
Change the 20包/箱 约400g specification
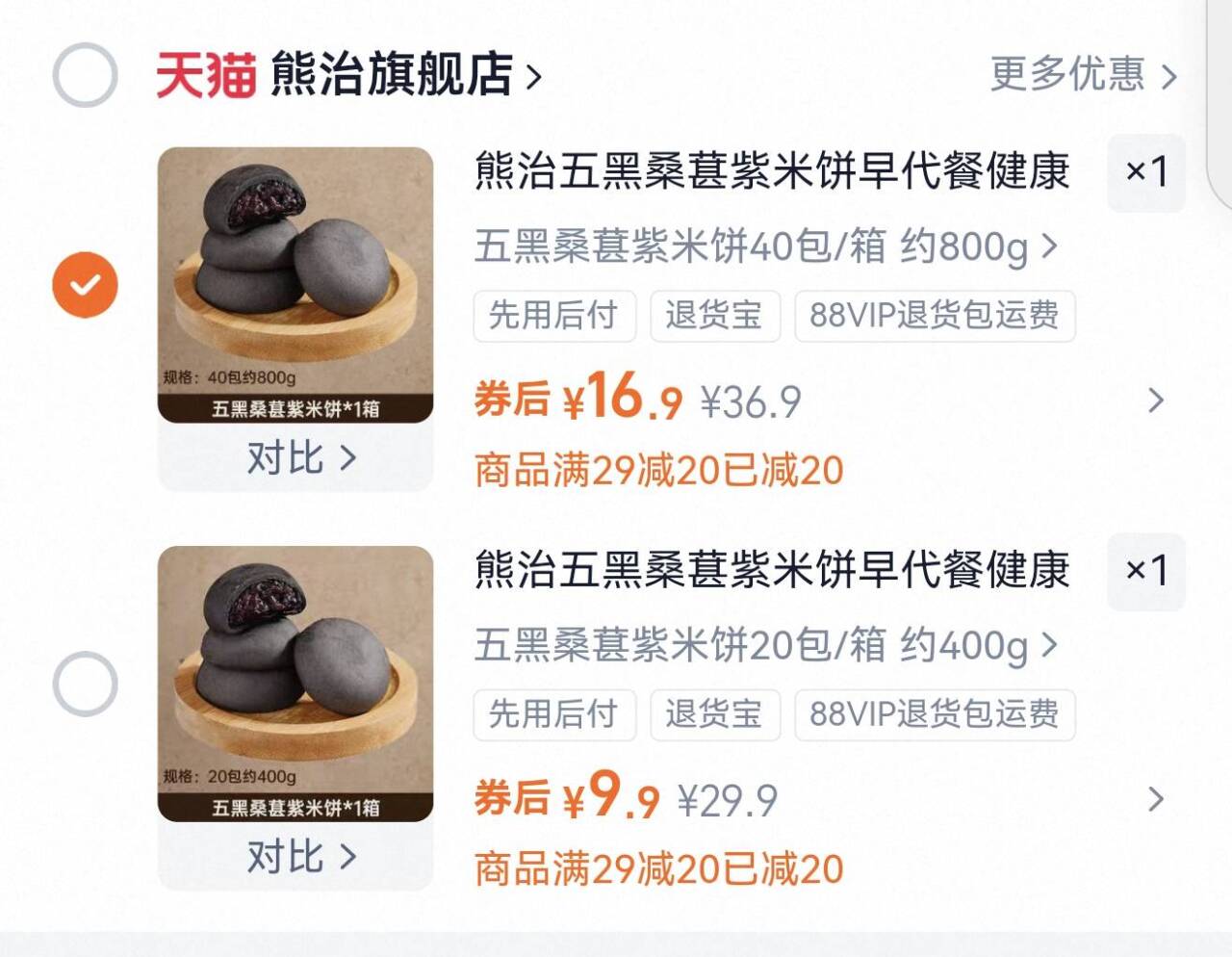[765, 646]
